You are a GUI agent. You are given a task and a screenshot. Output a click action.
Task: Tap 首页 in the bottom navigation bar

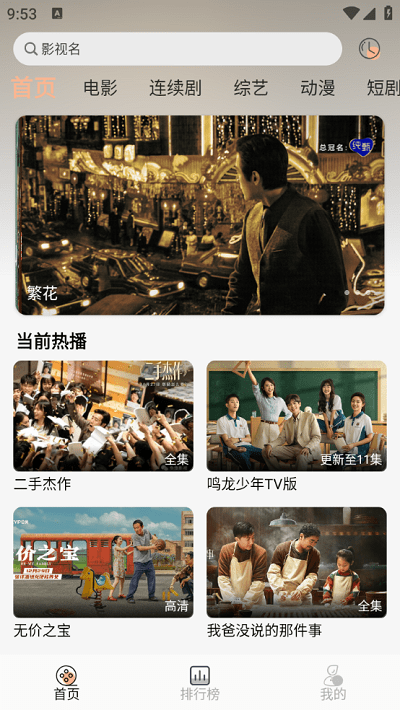(67, 683)
